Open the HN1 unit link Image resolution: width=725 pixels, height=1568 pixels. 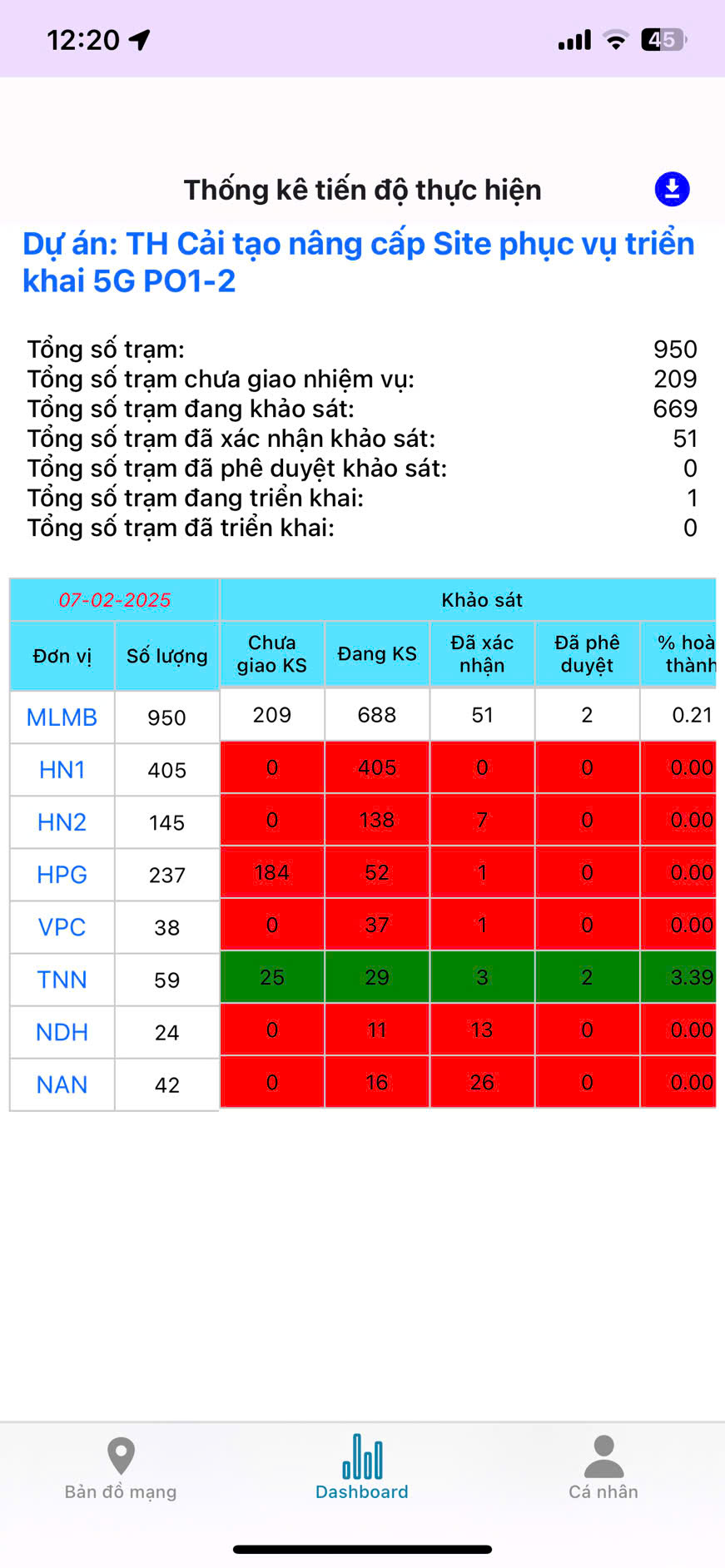tap(62, 770)
